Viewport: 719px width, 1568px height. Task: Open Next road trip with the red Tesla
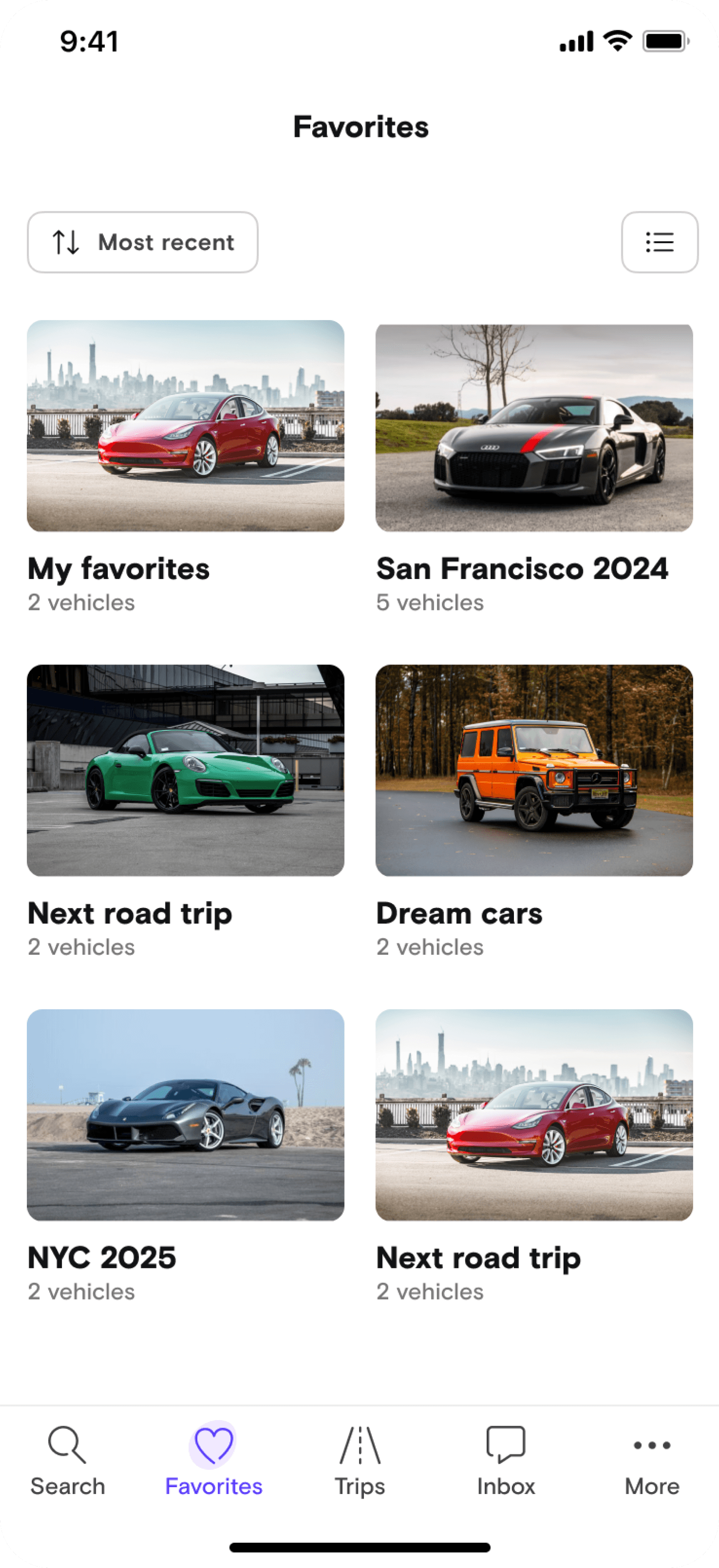(x=534, y=1114)
